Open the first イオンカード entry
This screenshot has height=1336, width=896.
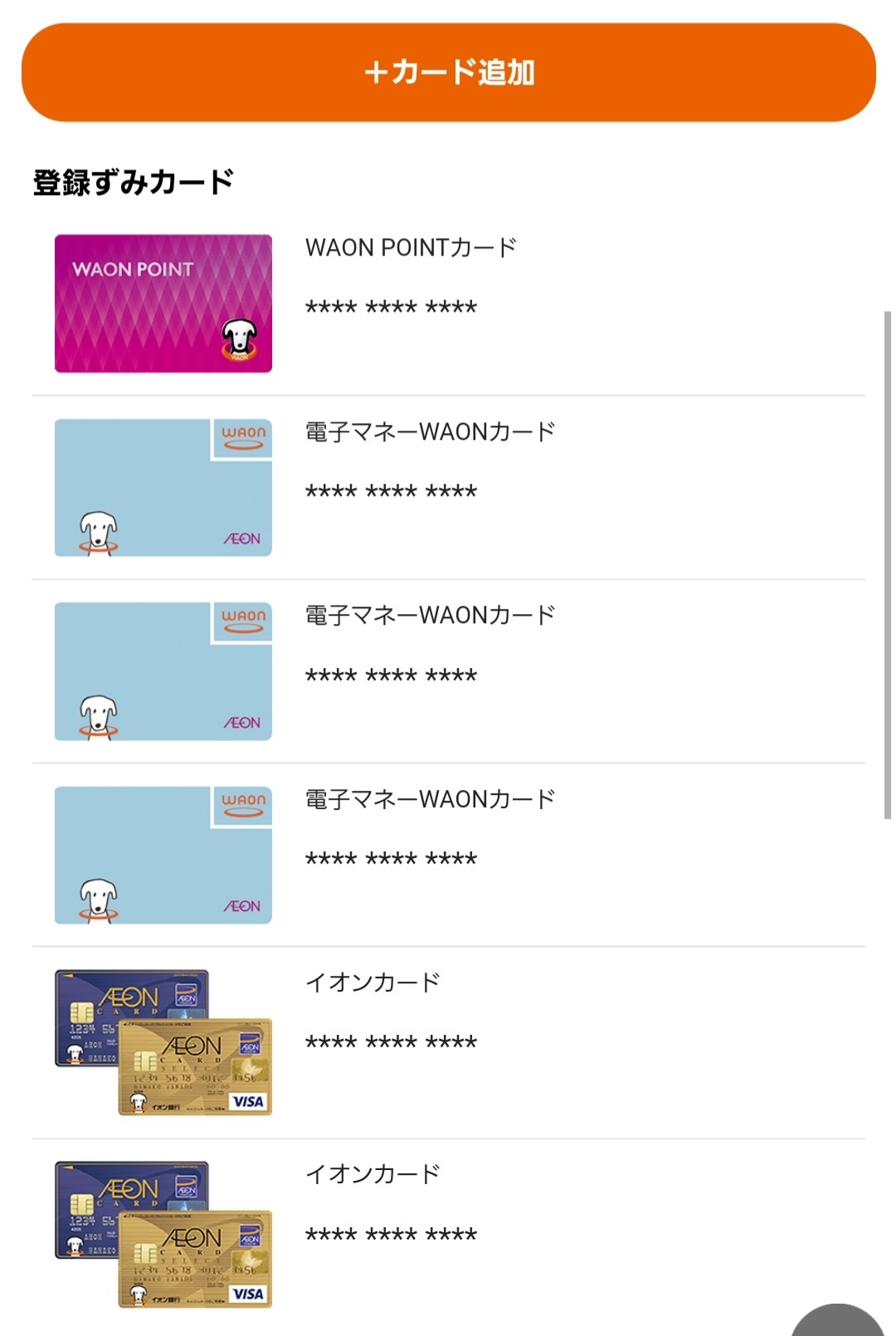(x=448, y=1042)
